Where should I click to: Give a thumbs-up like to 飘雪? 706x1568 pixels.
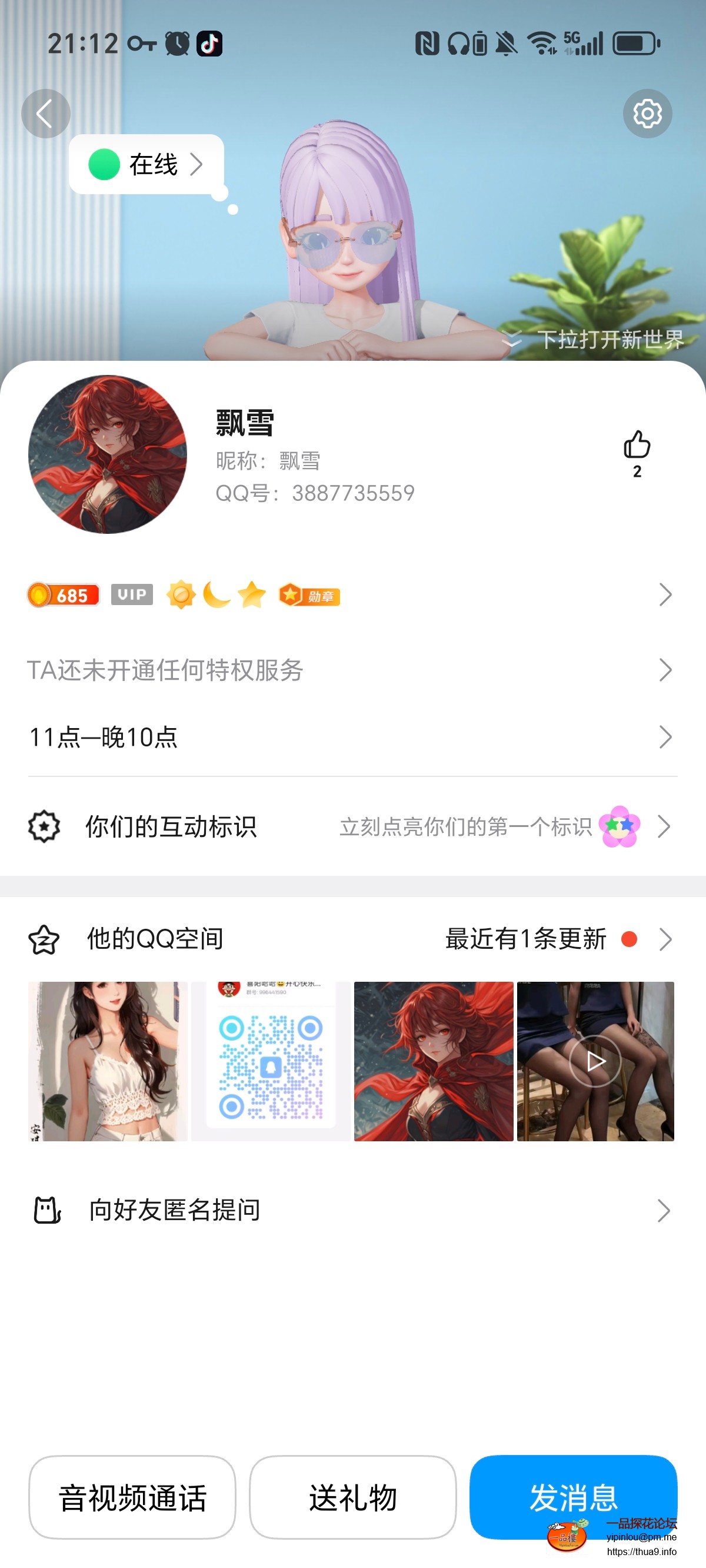(x=637, y=447)
